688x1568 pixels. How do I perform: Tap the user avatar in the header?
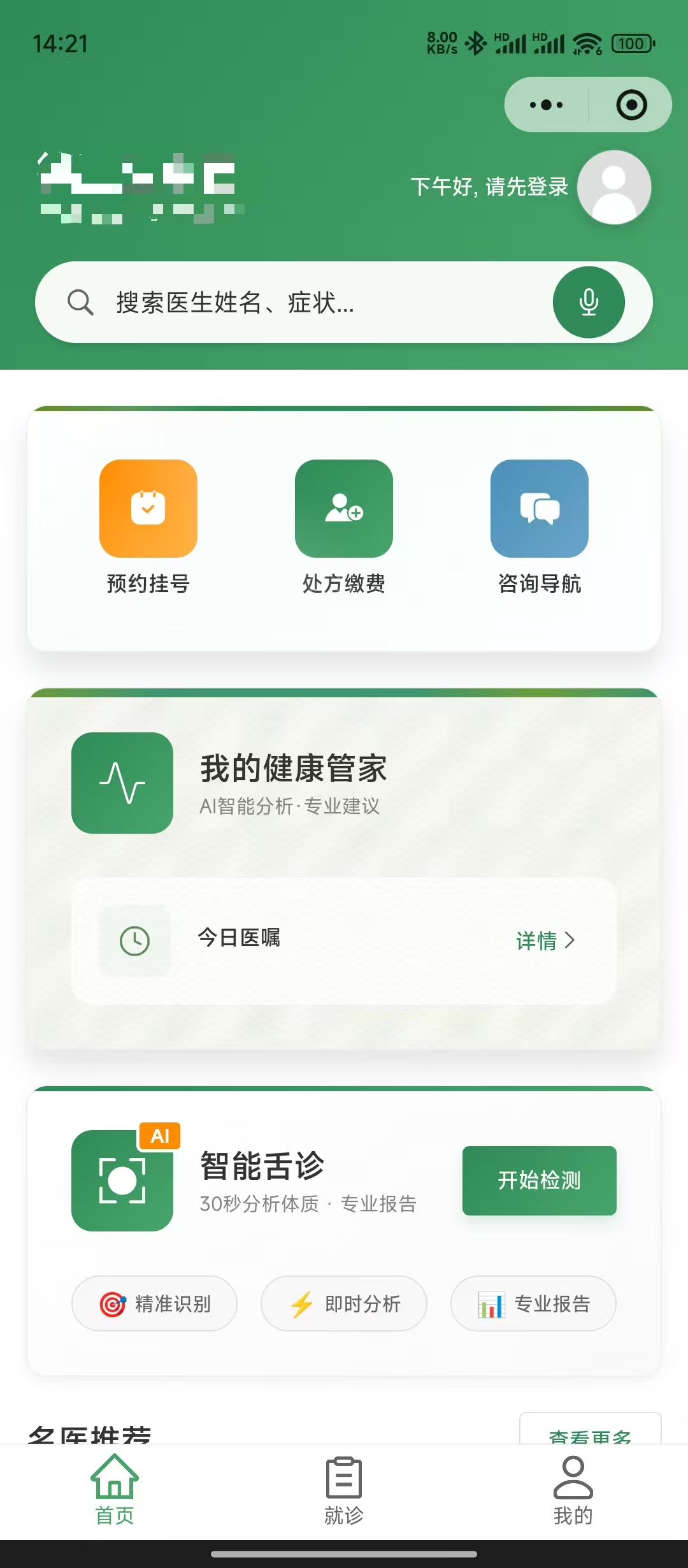pyautogui.click(x=612, y=187)
